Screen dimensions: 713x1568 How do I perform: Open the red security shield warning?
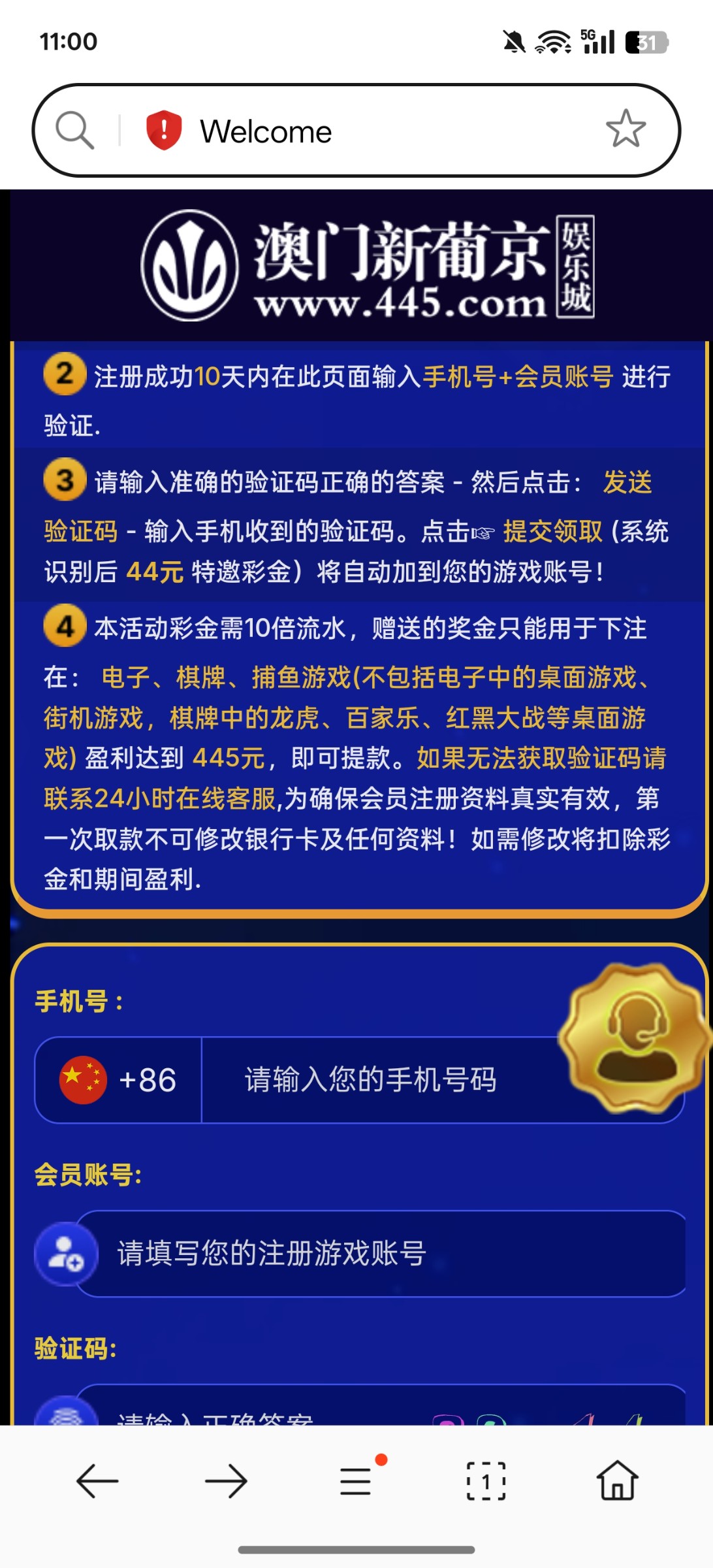point(163,130)
